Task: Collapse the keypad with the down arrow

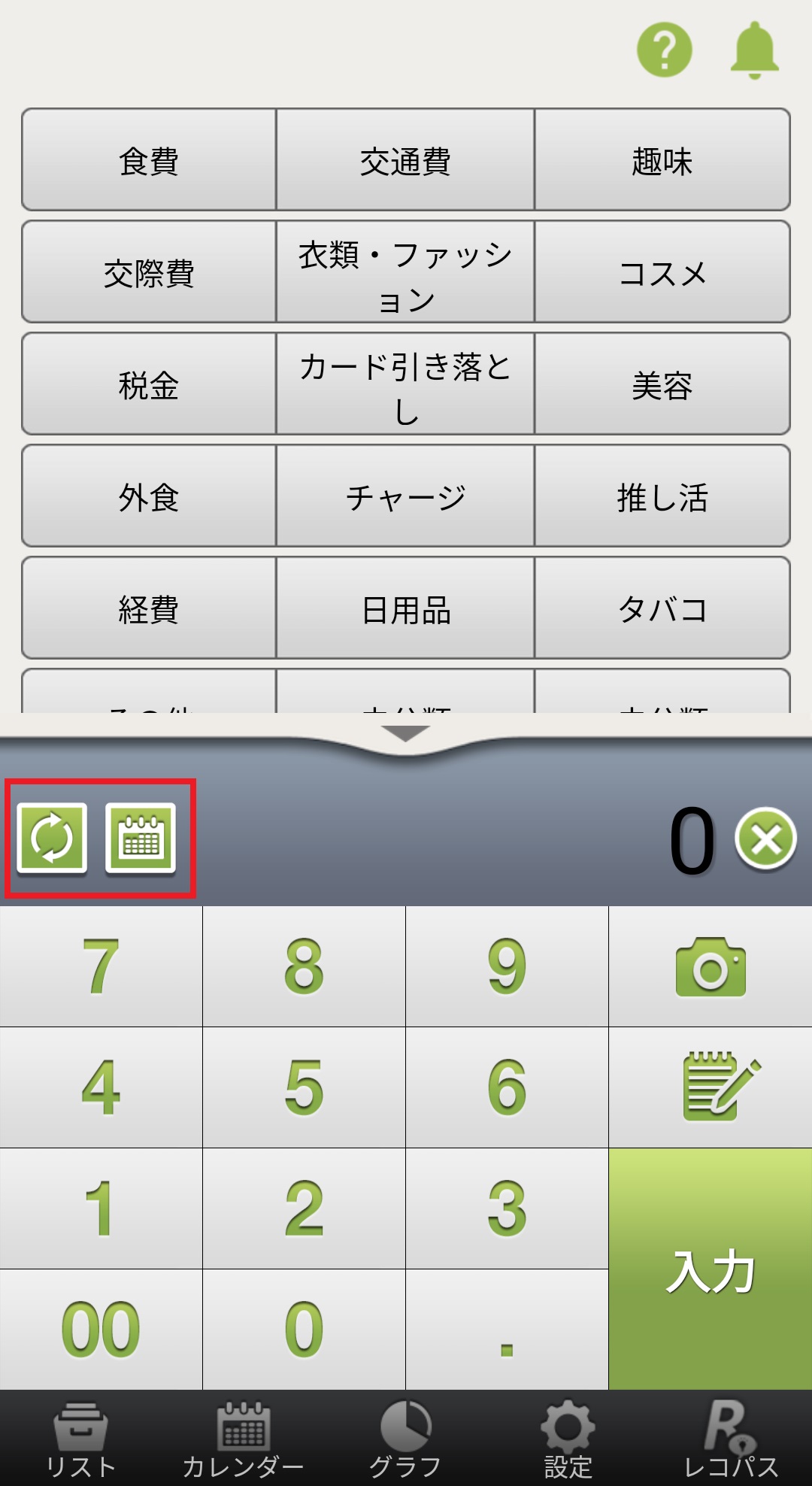Action: (x=405, y=733)
